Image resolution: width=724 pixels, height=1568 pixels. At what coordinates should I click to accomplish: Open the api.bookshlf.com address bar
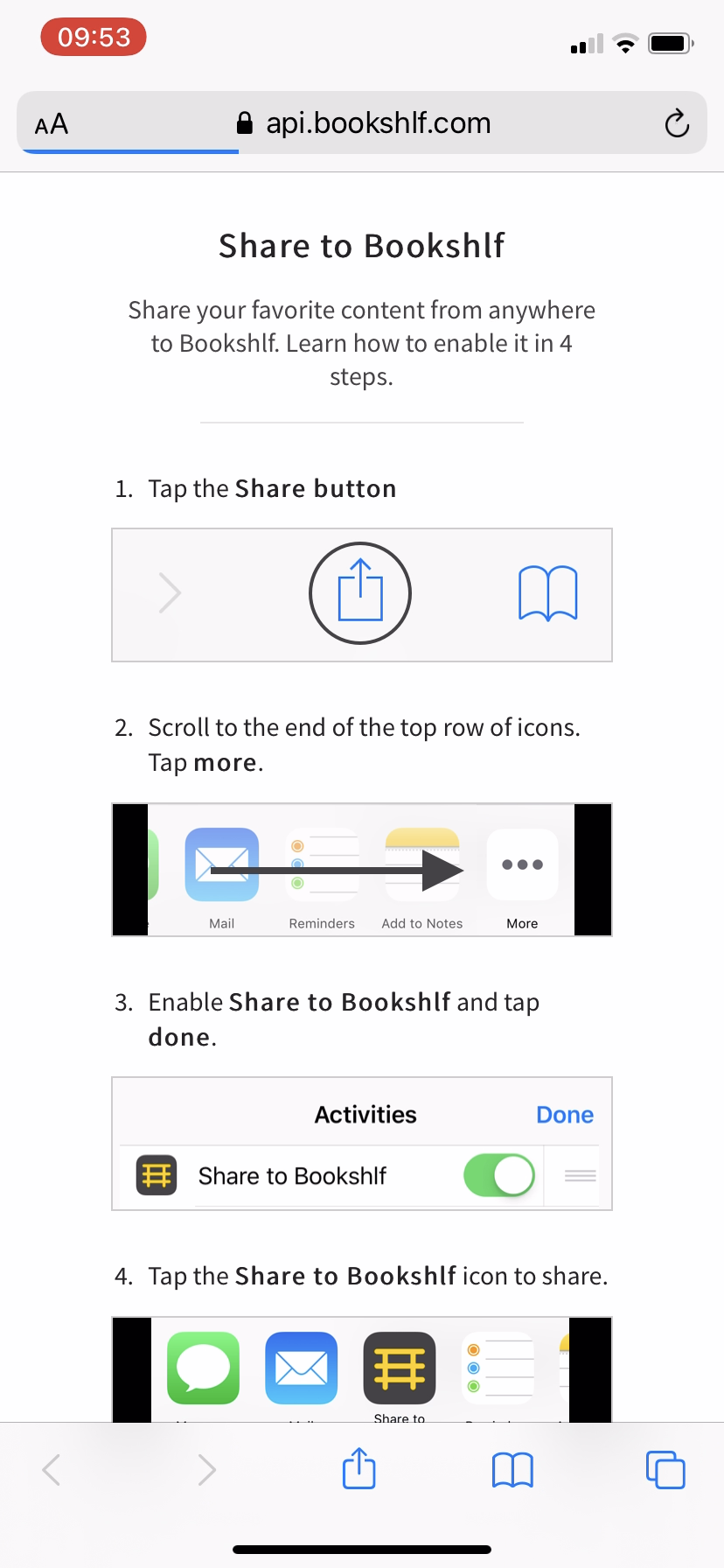[376, 122]
